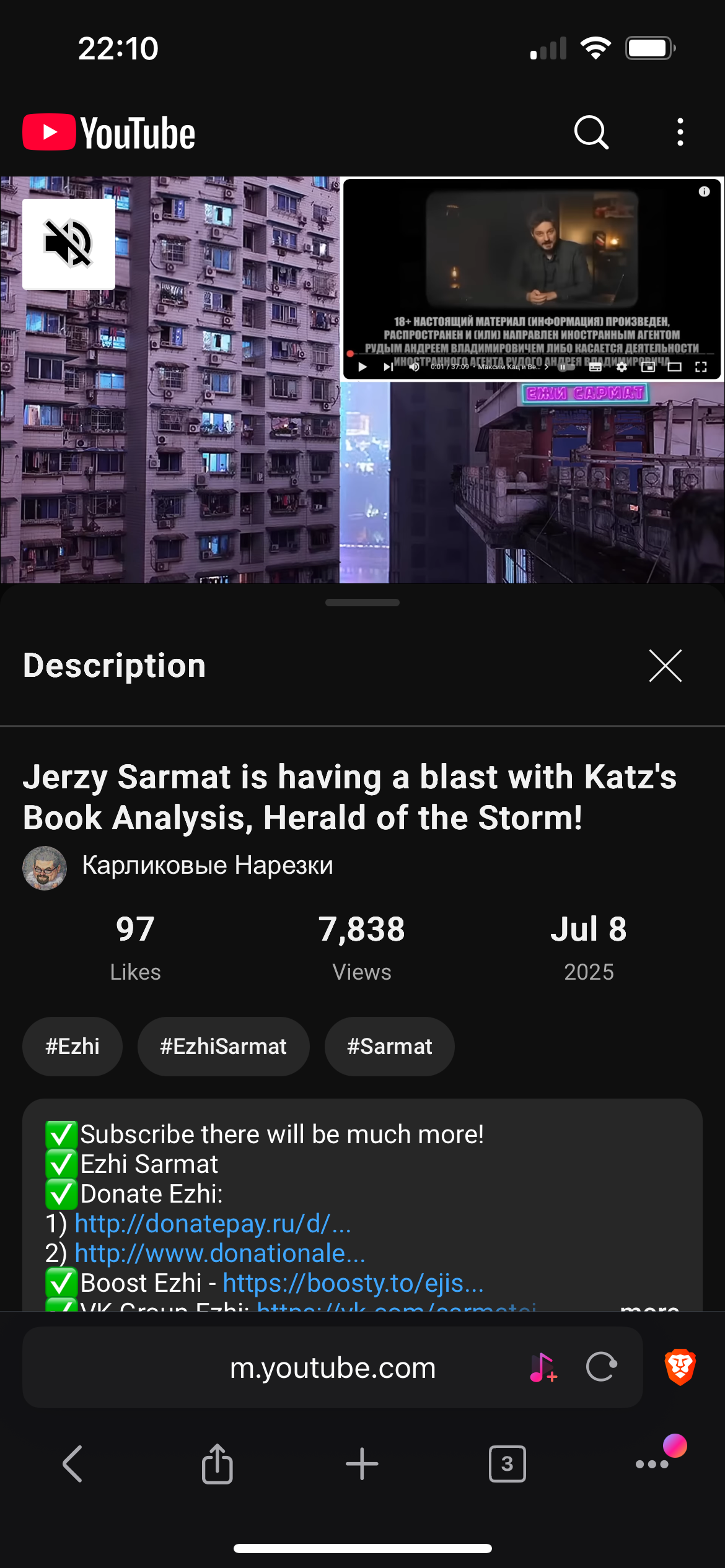Unmute the video with the speaker icon
725x1568 pixels.
(x=69, y=244)
